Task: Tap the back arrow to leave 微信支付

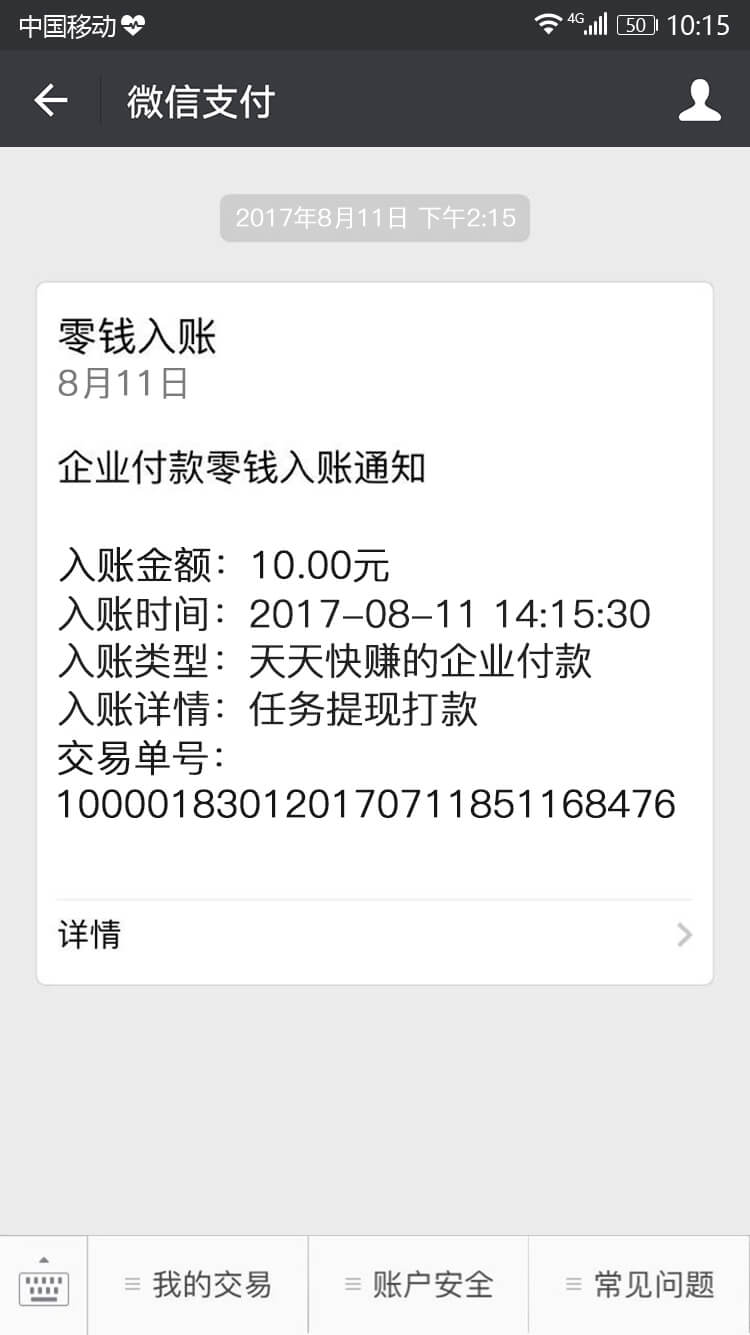Action: (48, 99)
